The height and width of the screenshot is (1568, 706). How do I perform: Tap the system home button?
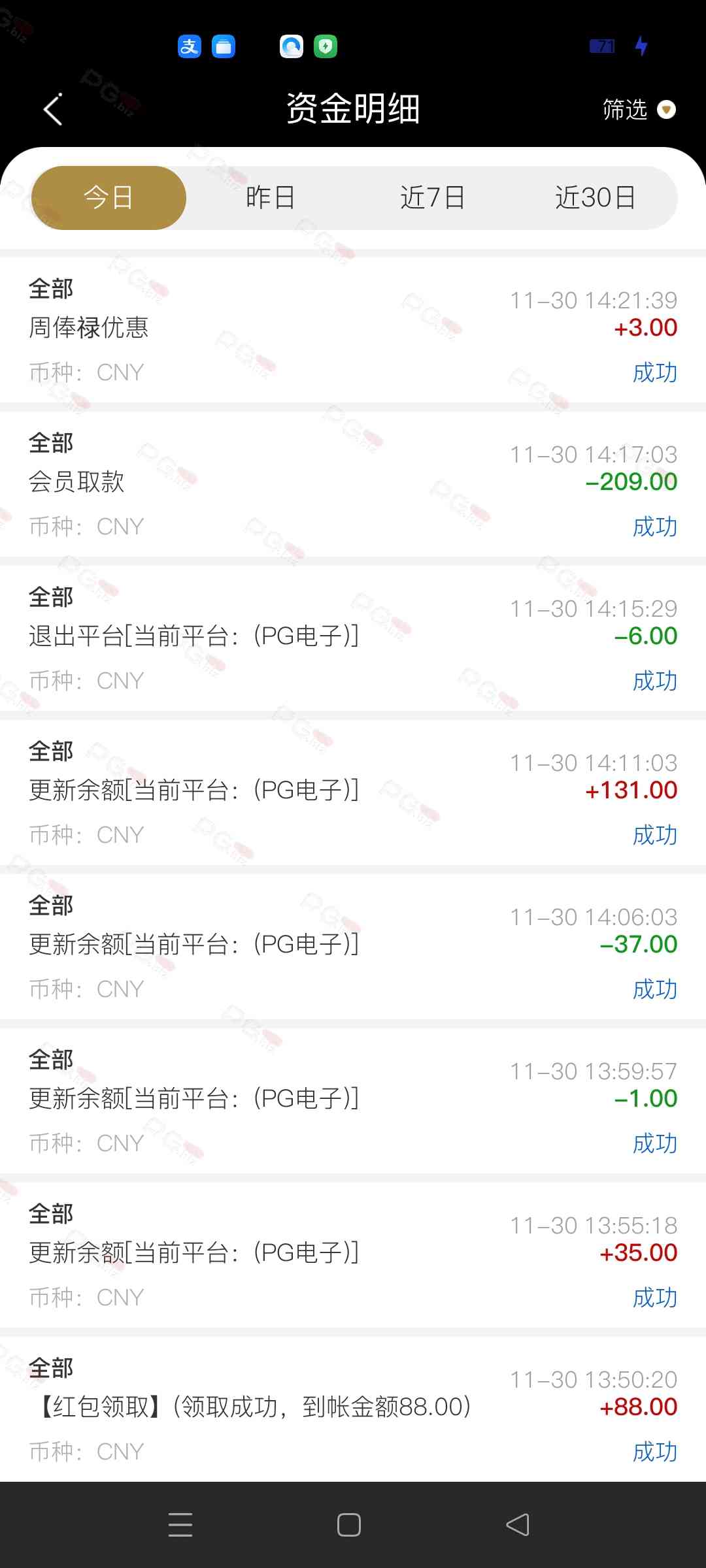coord(349,1525)
